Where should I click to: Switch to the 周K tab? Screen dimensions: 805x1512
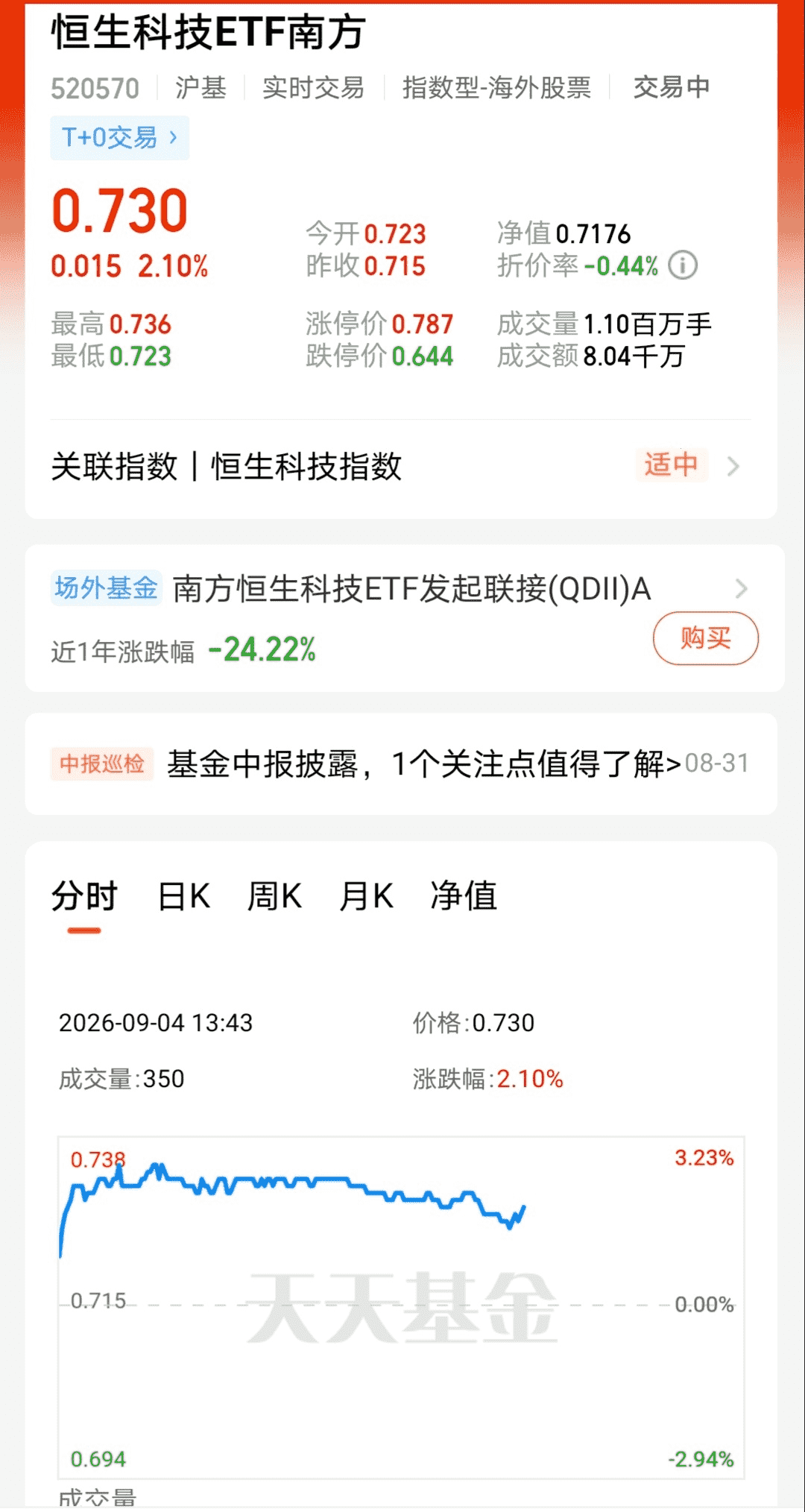click(274, 897)
